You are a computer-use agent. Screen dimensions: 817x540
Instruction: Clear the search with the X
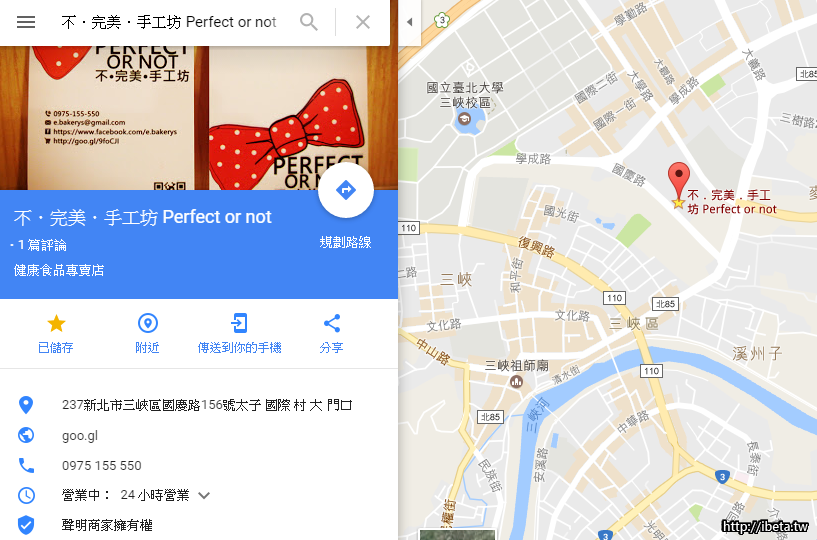[x=363, y=22]
